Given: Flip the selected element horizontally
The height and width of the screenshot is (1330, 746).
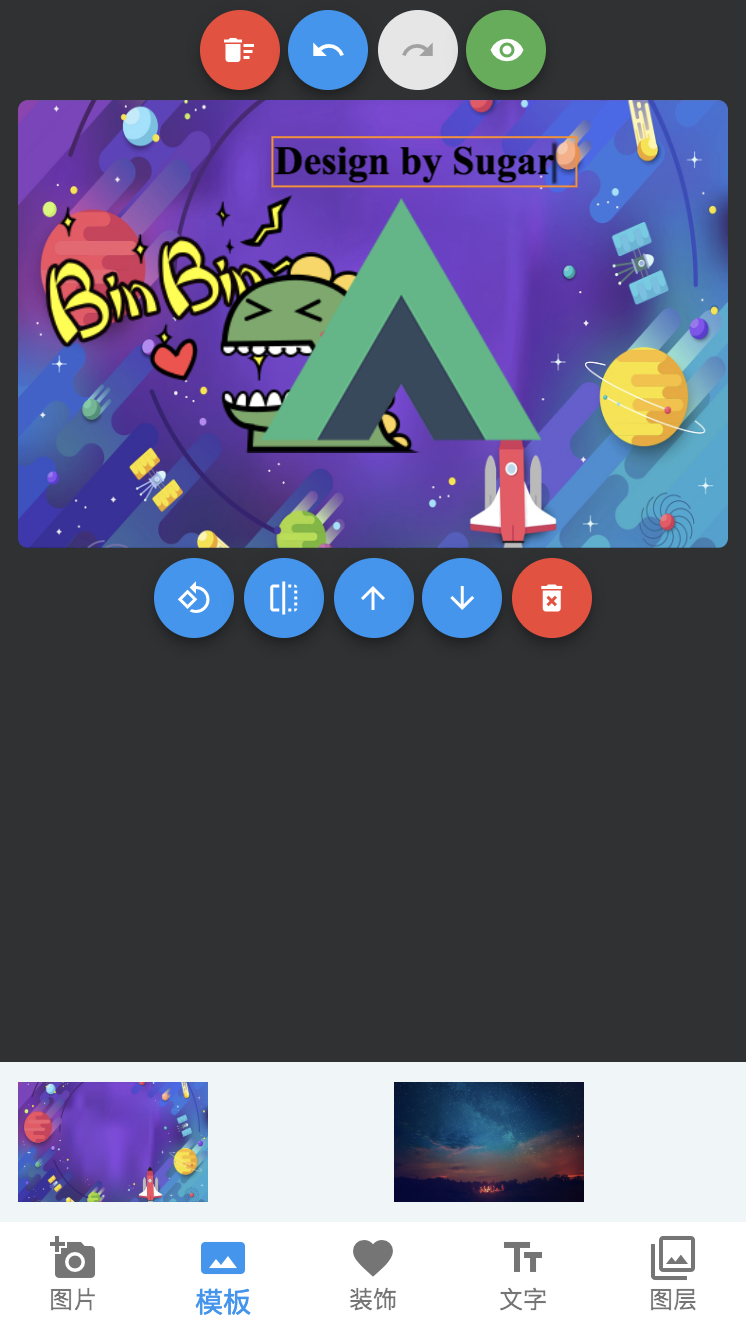Looking at the screenshot, I should click(284, 598).
